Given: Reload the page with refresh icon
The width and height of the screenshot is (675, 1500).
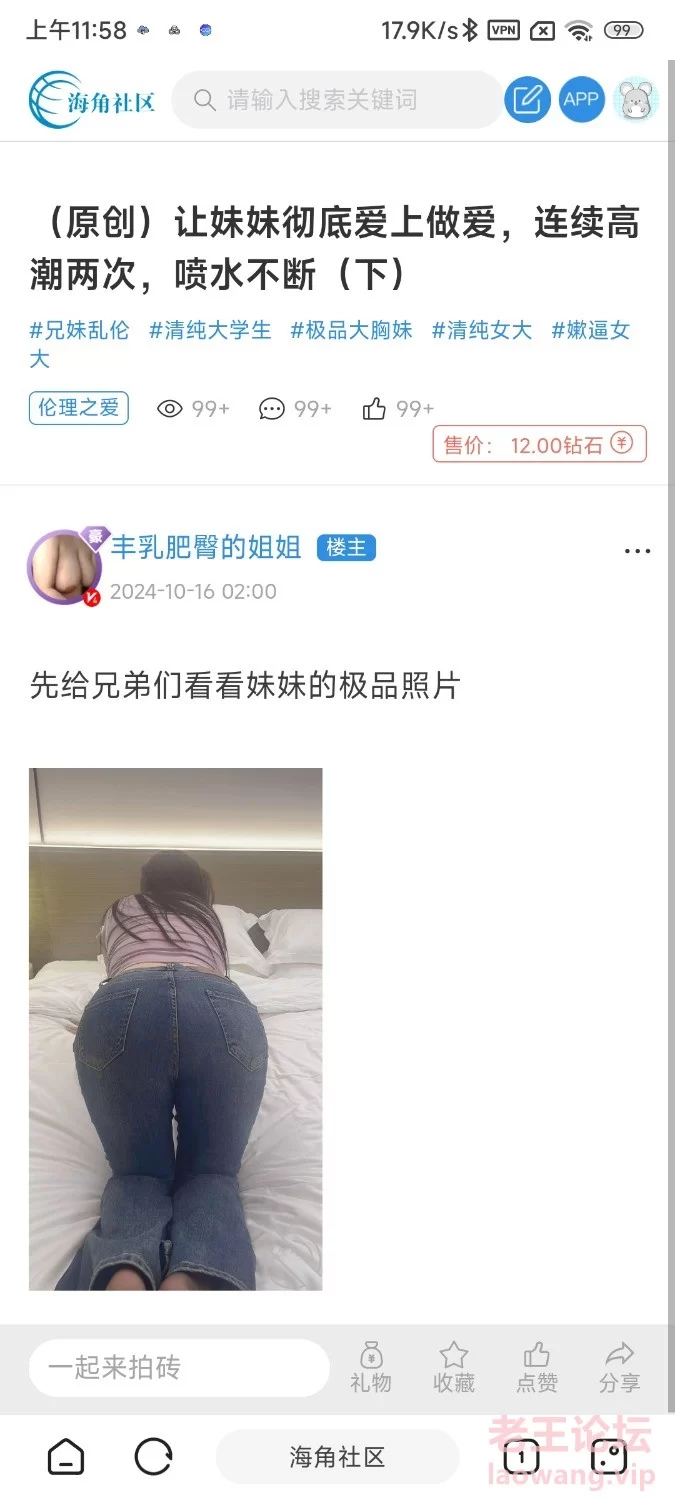Looking at the screenshot, I should click(154, 1457).
